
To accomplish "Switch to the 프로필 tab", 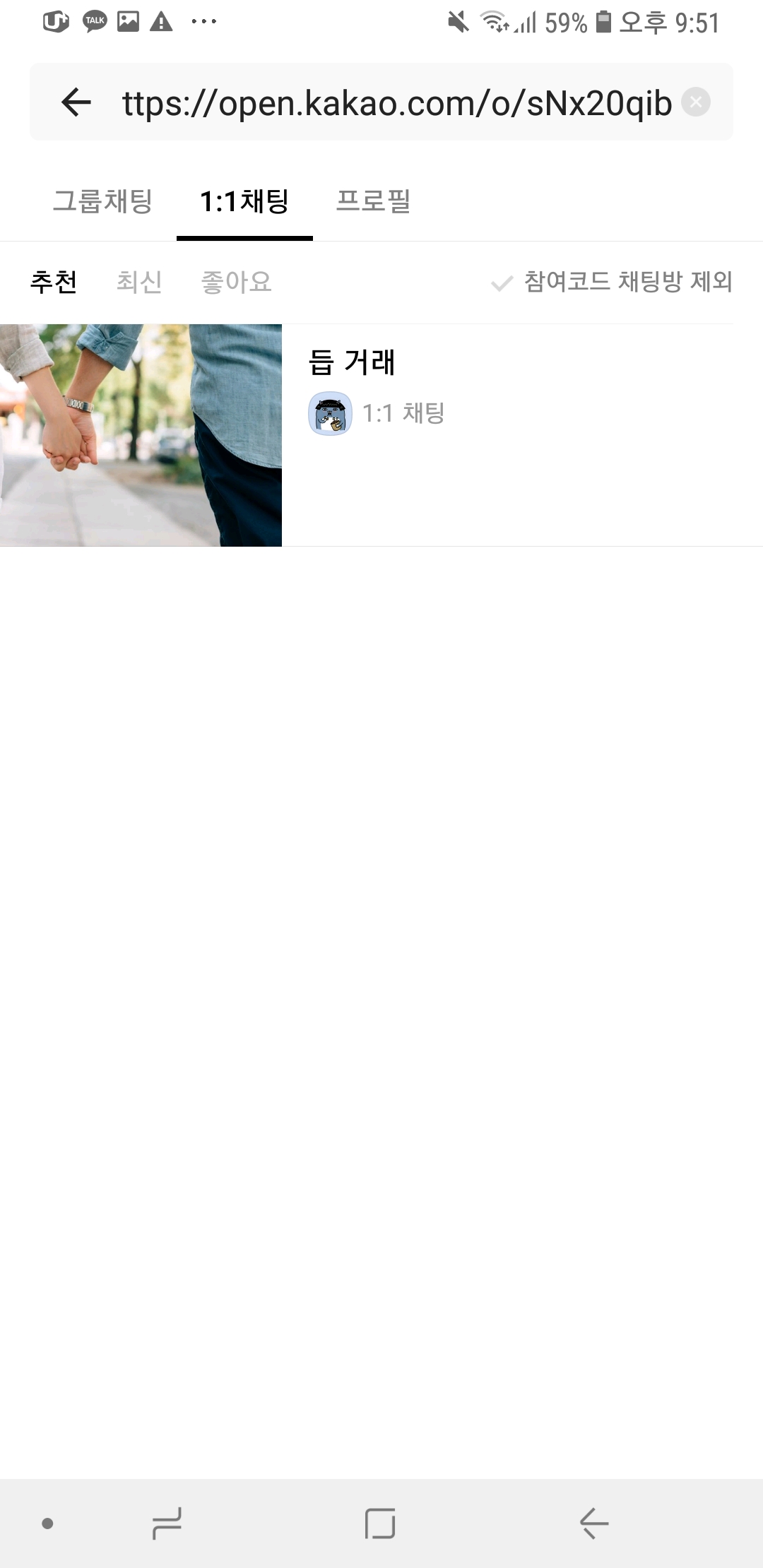I will 373,202.
